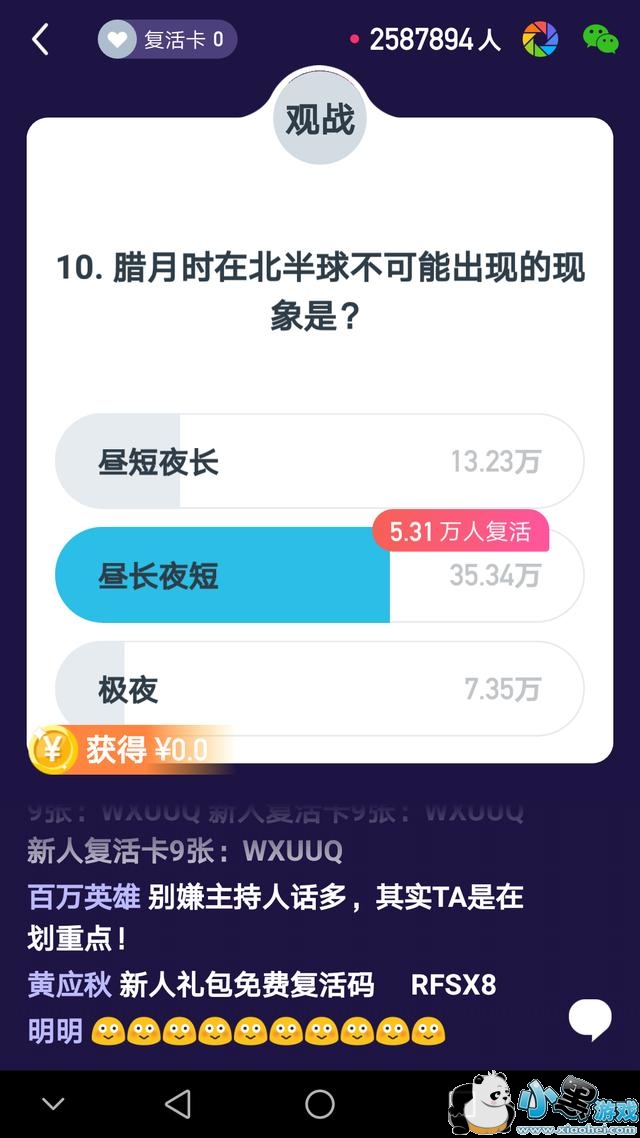Select answer 极夜
Viewport: 640px width, 1138px height.
point(319,689)
